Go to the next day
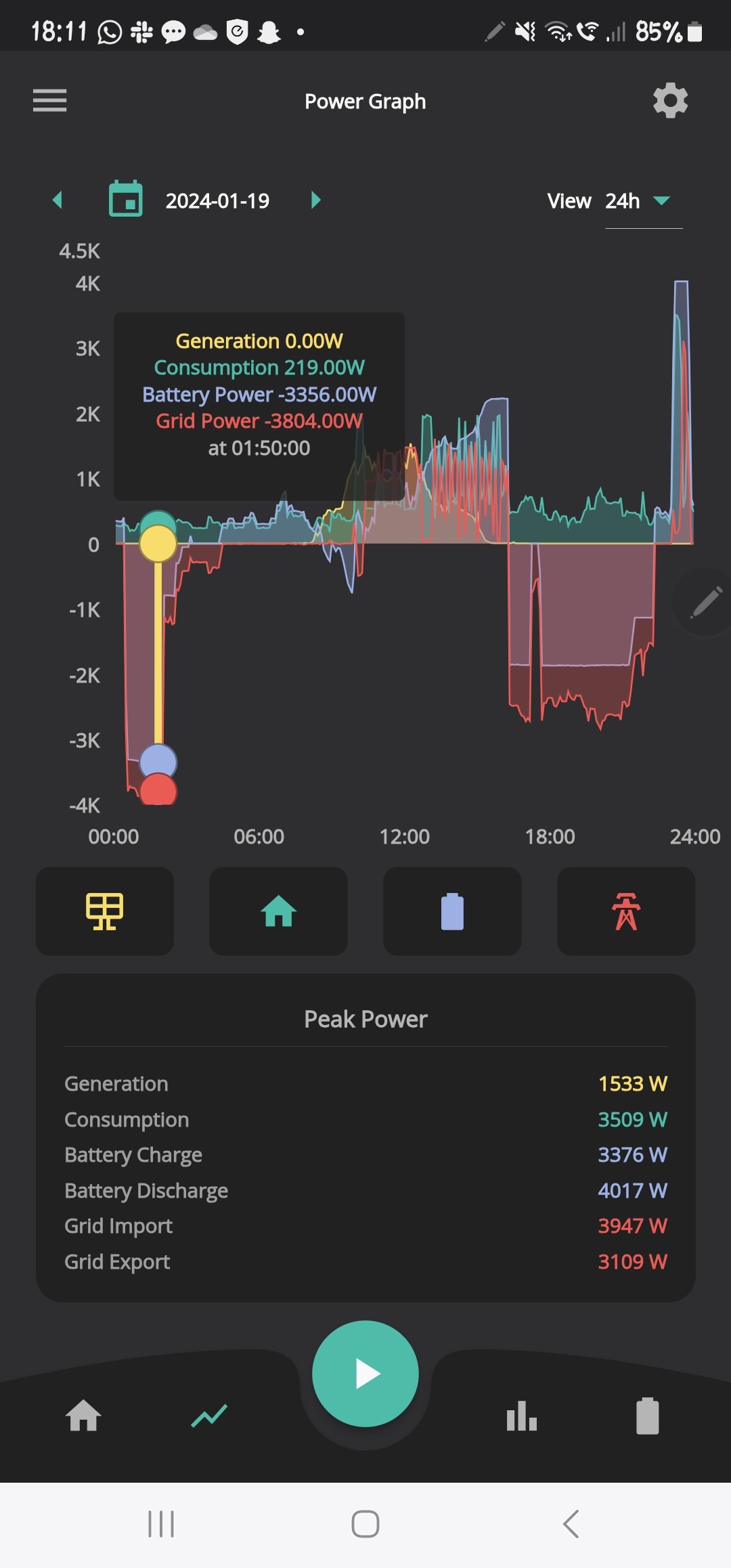This screenshot has width=731, height=1568. [315, 200]
